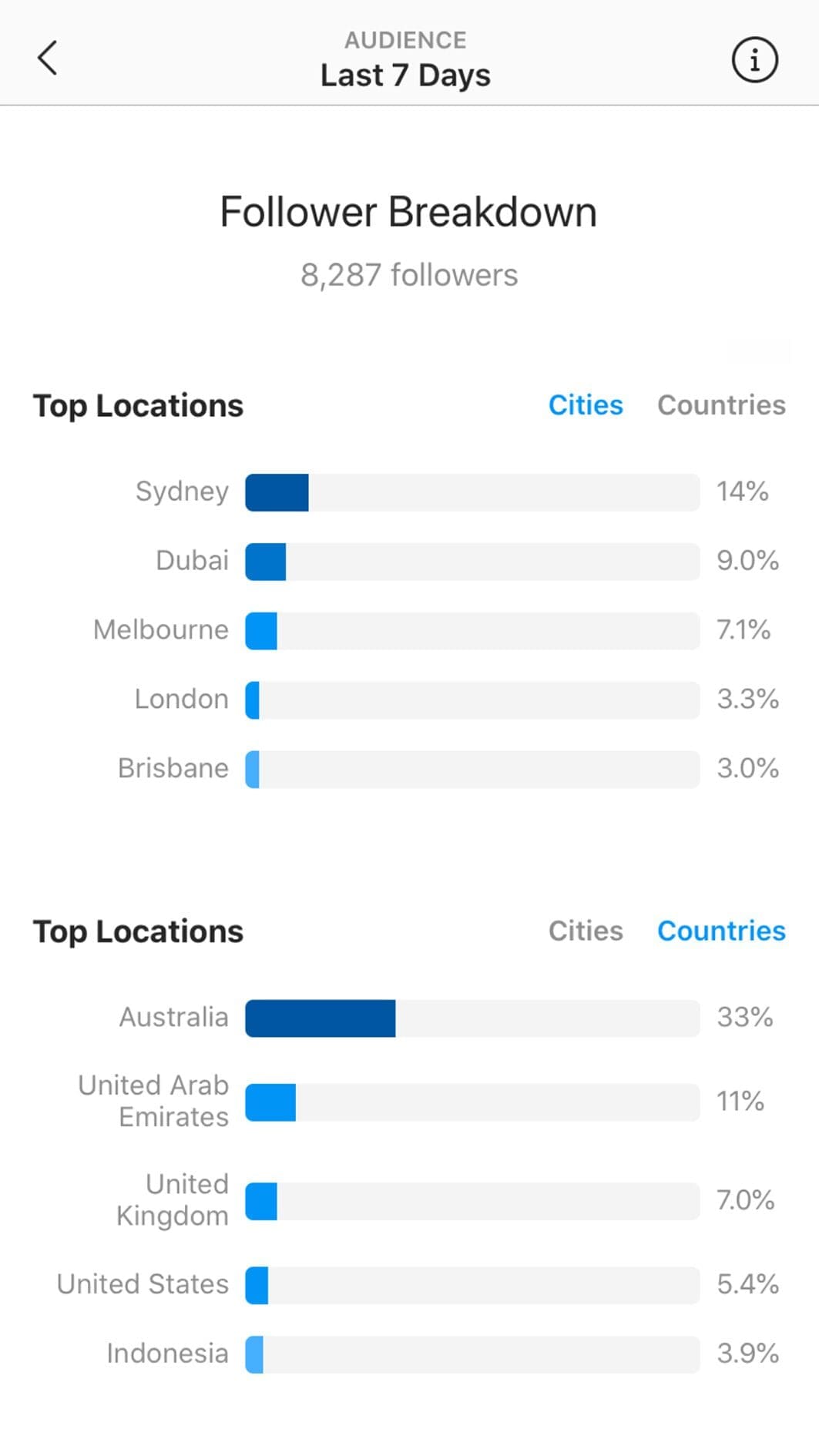Image resolution: width=819 pixels, height=1456 pixels.
Task: Select the Cities tab already active at top
Action: [x=586, y=404]
